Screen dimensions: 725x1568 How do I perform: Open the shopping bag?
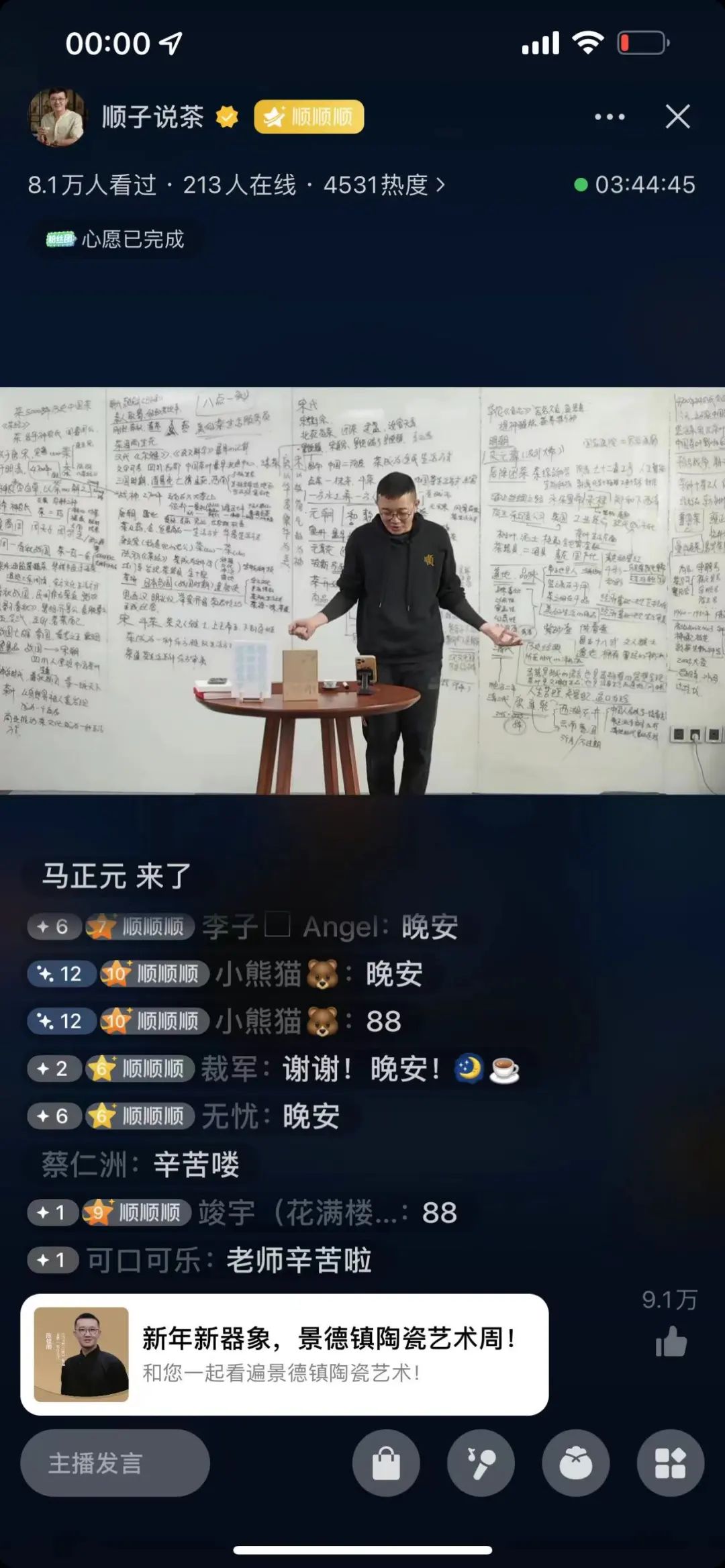(x=386, y=1463)
